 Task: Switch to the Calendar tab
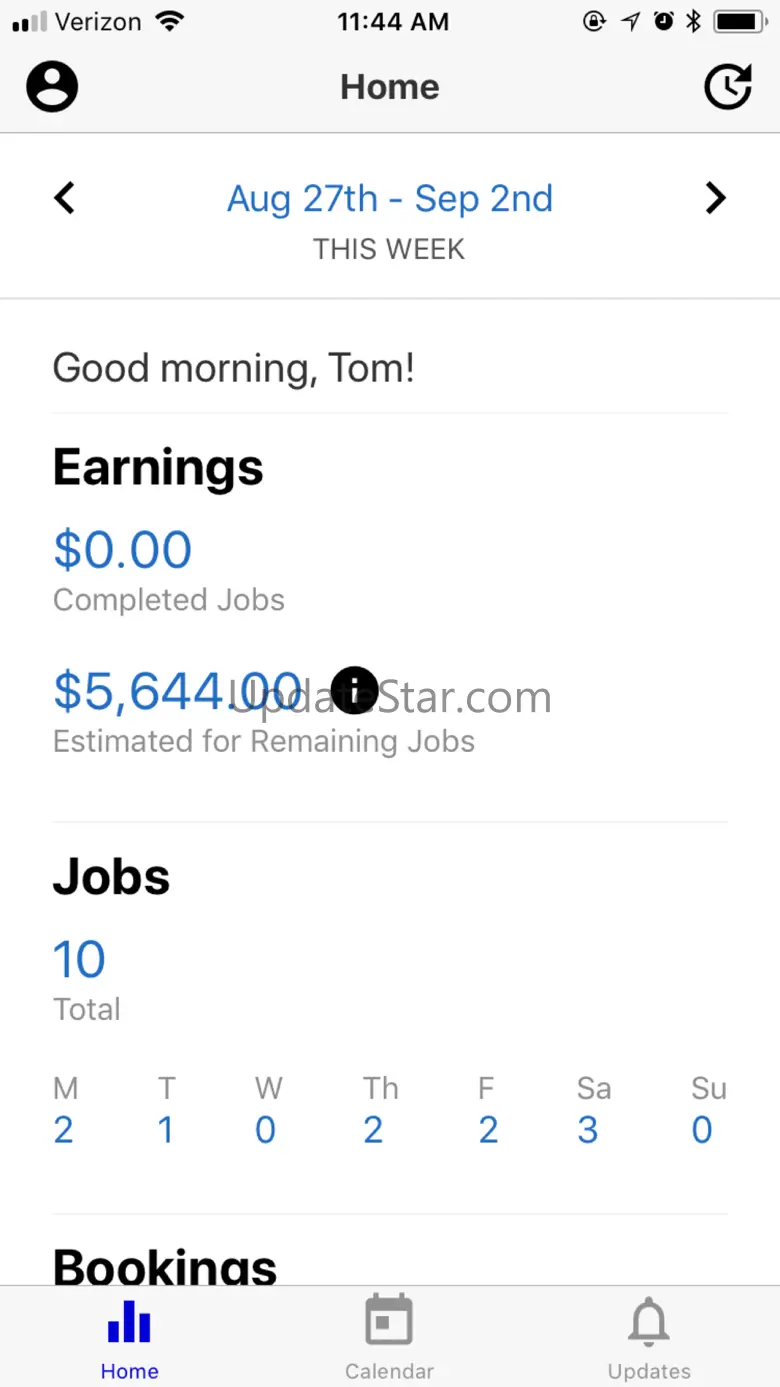(x=389, y=1336)
